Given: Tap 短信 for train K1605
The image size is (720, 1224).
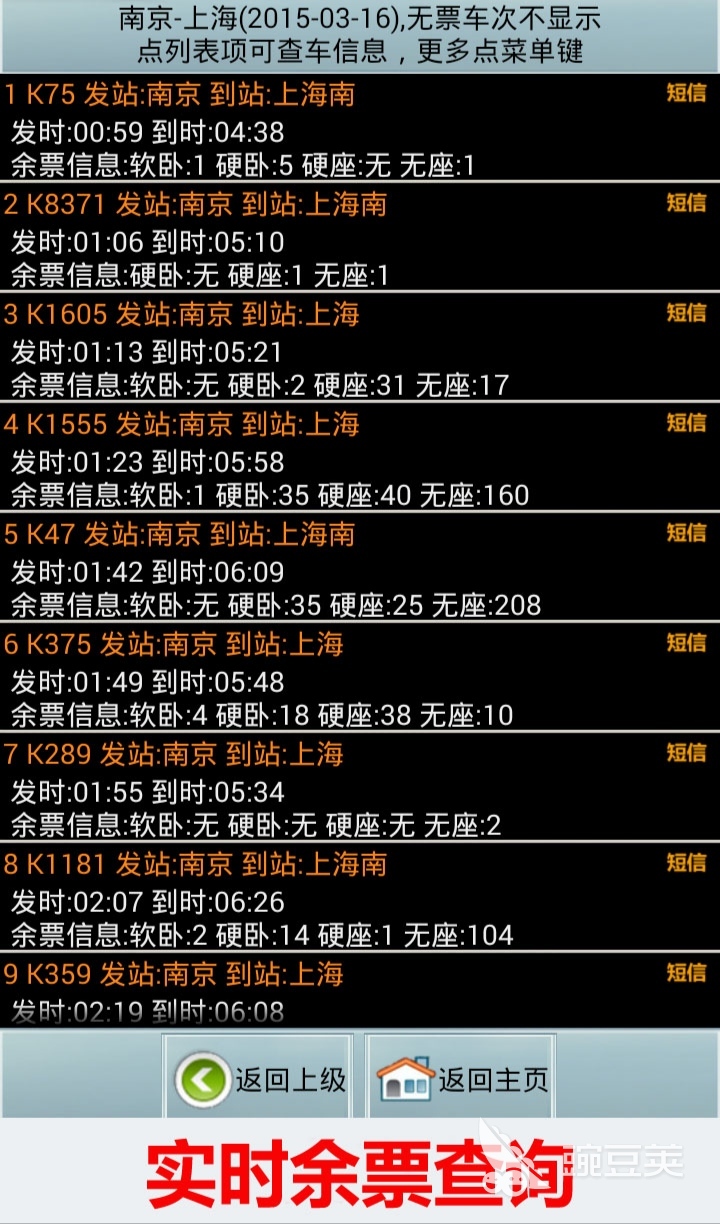Looking at the screenshot, I should click(686, 313).
